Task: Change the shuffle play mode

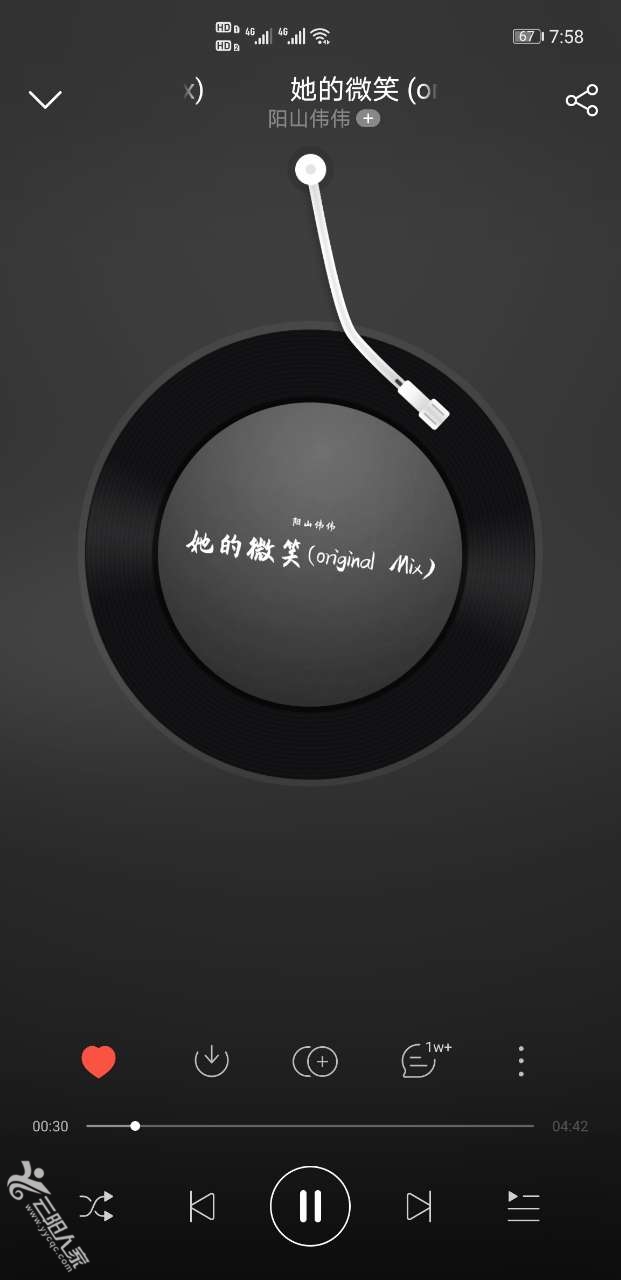Action: tap(97, 1206)
